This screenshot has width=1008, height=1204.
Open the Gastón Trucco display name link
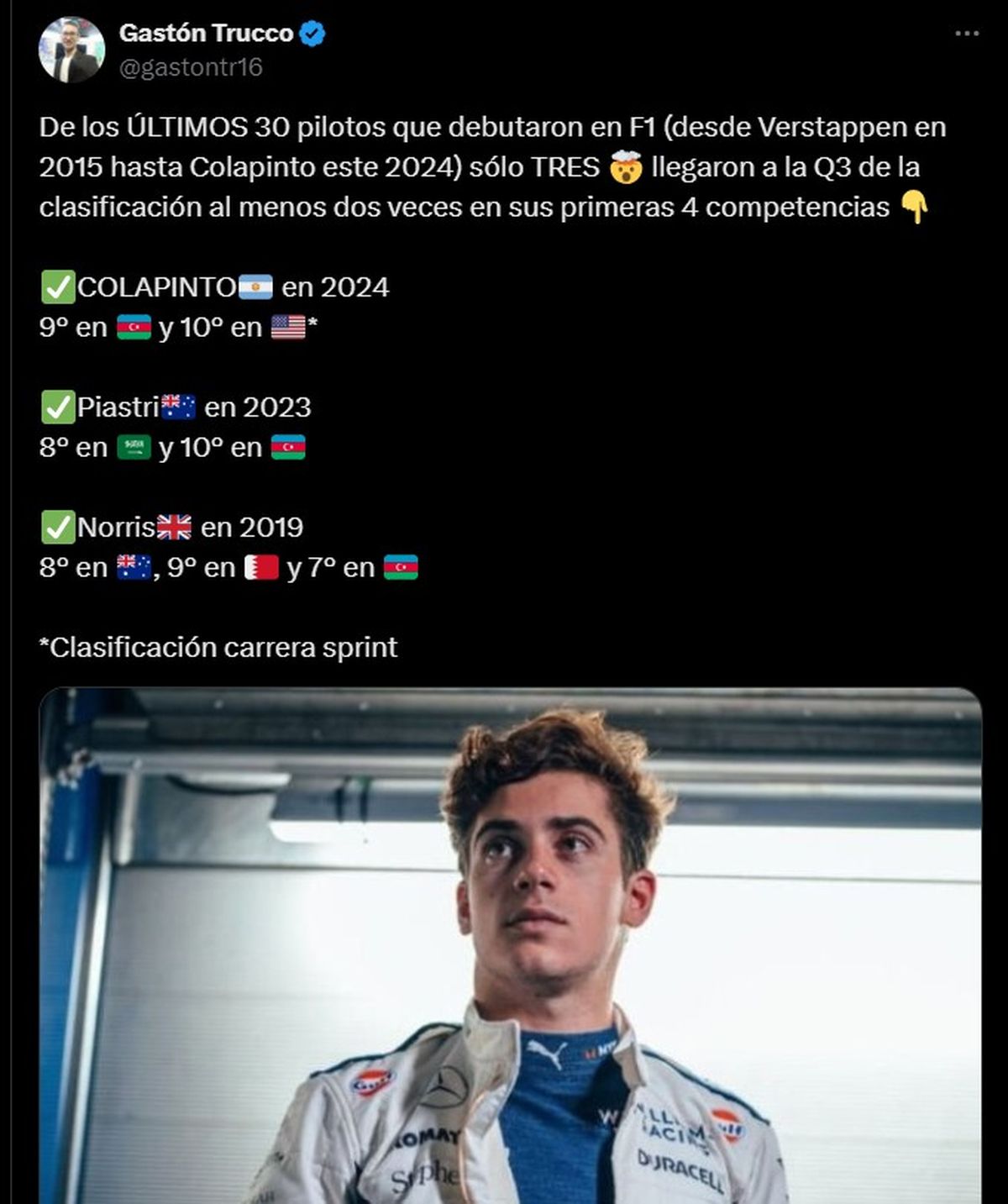pos(206,33)
